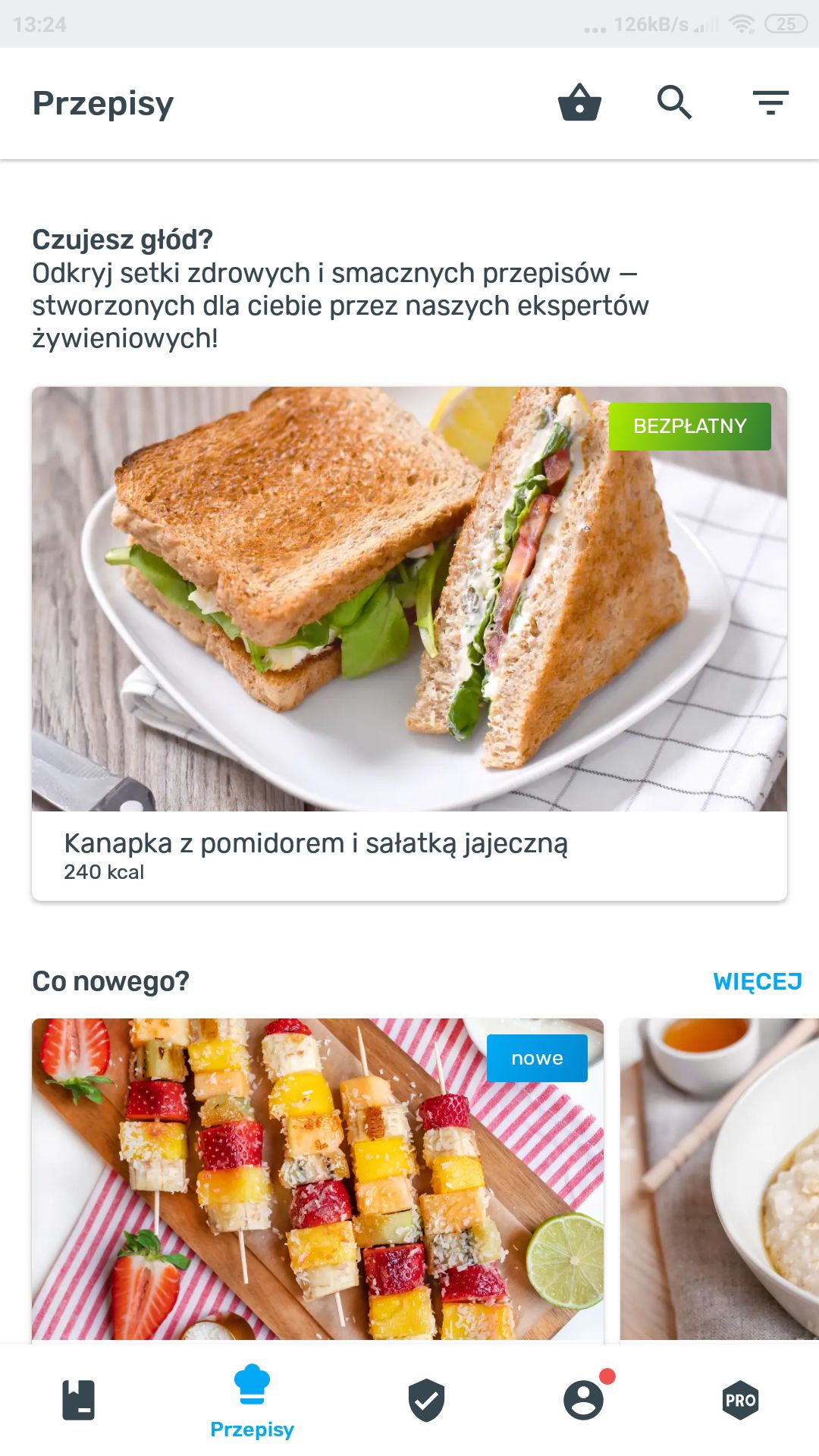The height and width of the screenshot is (1456, 819).
Task: Open the recipe filter options
Action: click(770, 102)
